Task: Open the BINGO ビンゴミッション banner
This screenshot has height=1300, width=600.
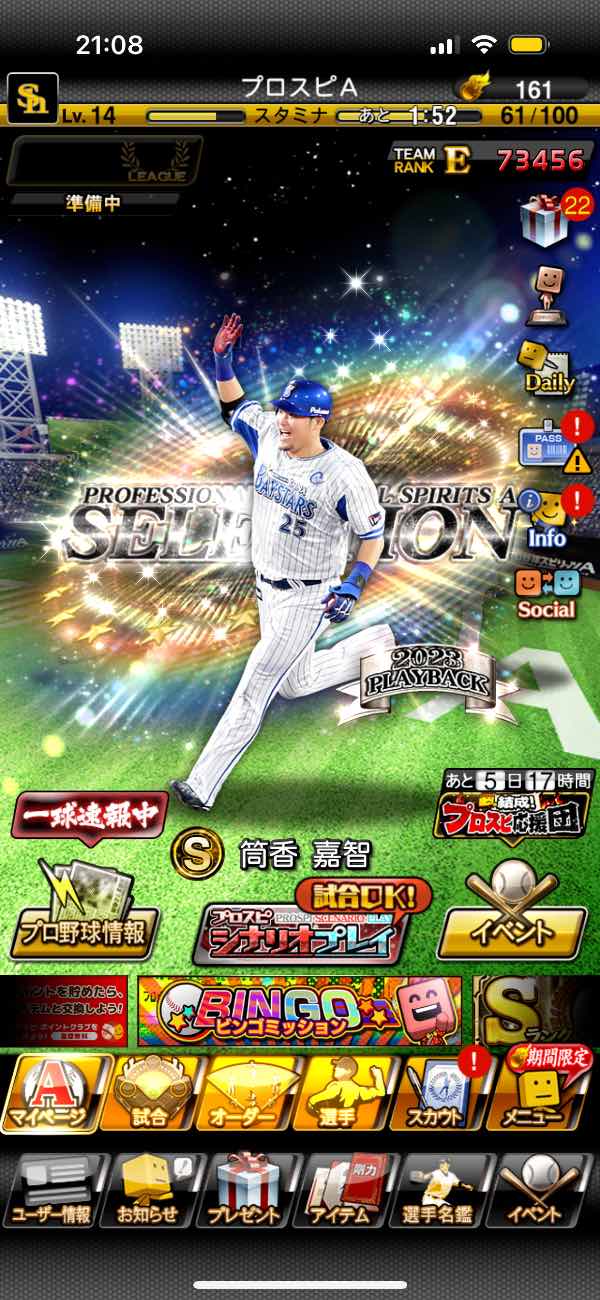Action: (x=300, y=1011)
